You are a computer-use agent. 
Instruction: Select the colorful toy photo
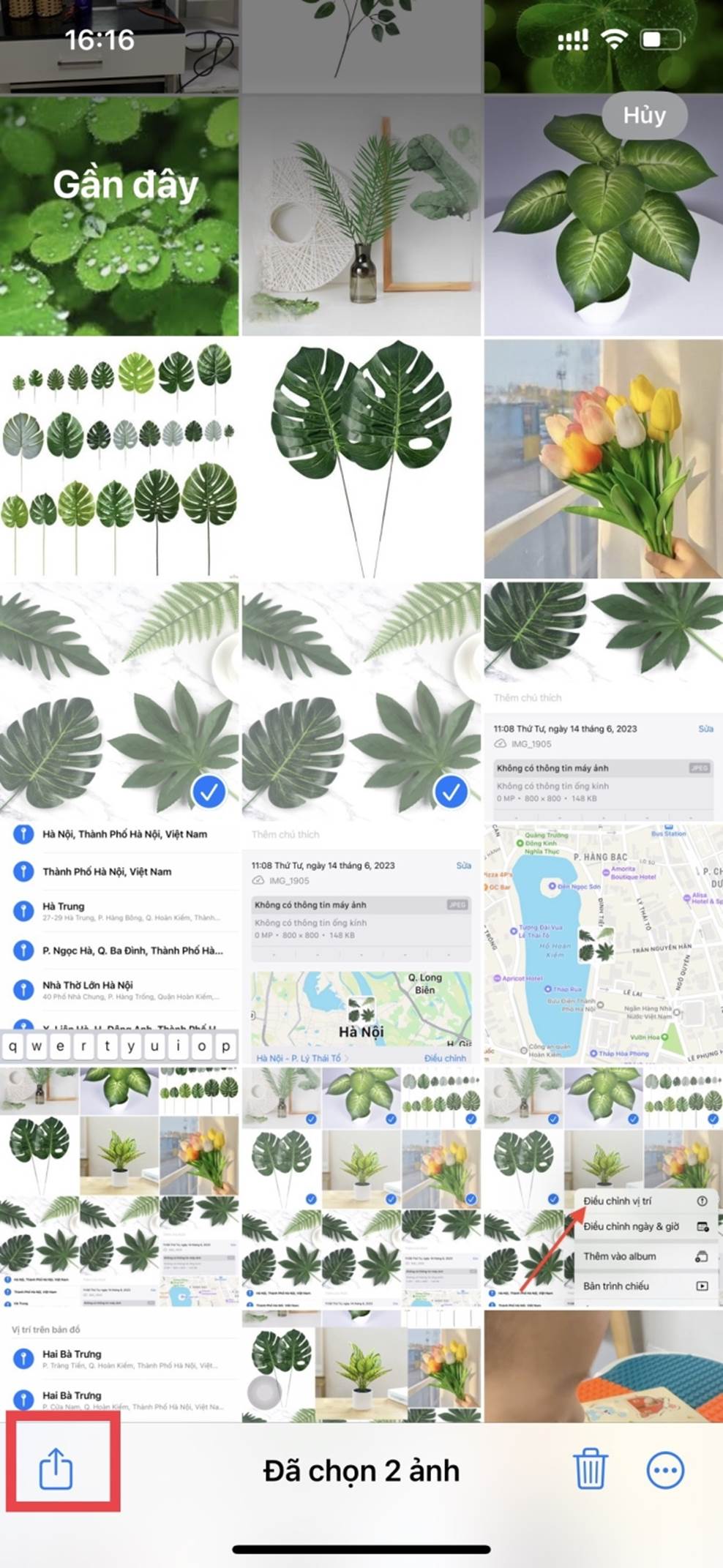click(x=603, y=1365)
